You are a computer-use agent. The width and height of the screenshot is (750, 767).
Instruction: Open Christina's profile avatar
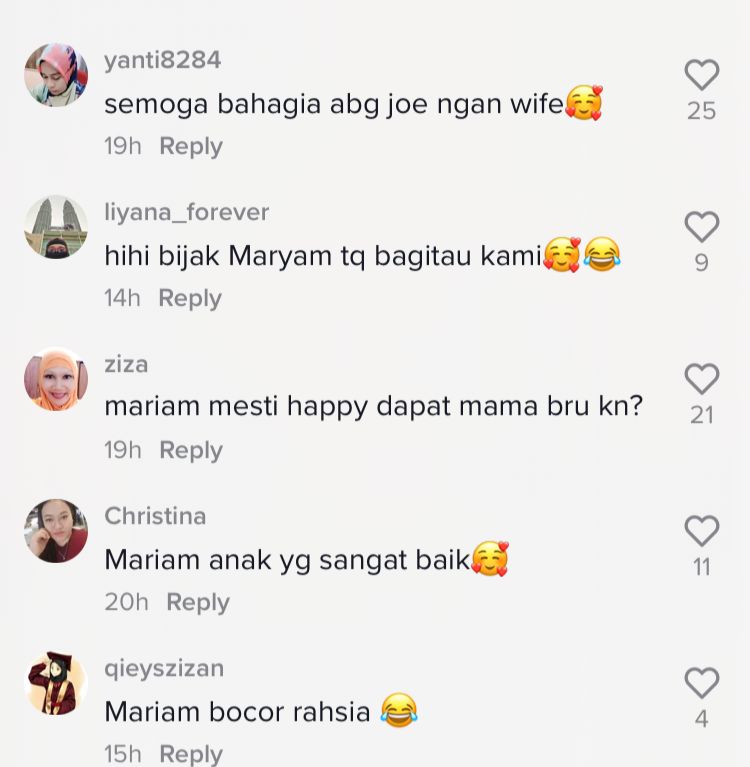(56, 531)
